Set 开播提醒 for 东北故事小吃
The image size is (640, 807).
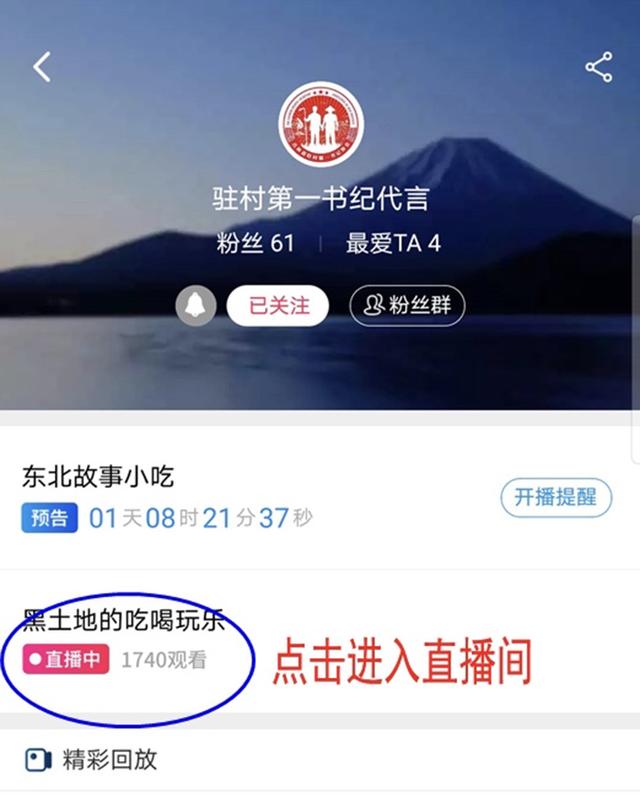(x=555, y=498)
